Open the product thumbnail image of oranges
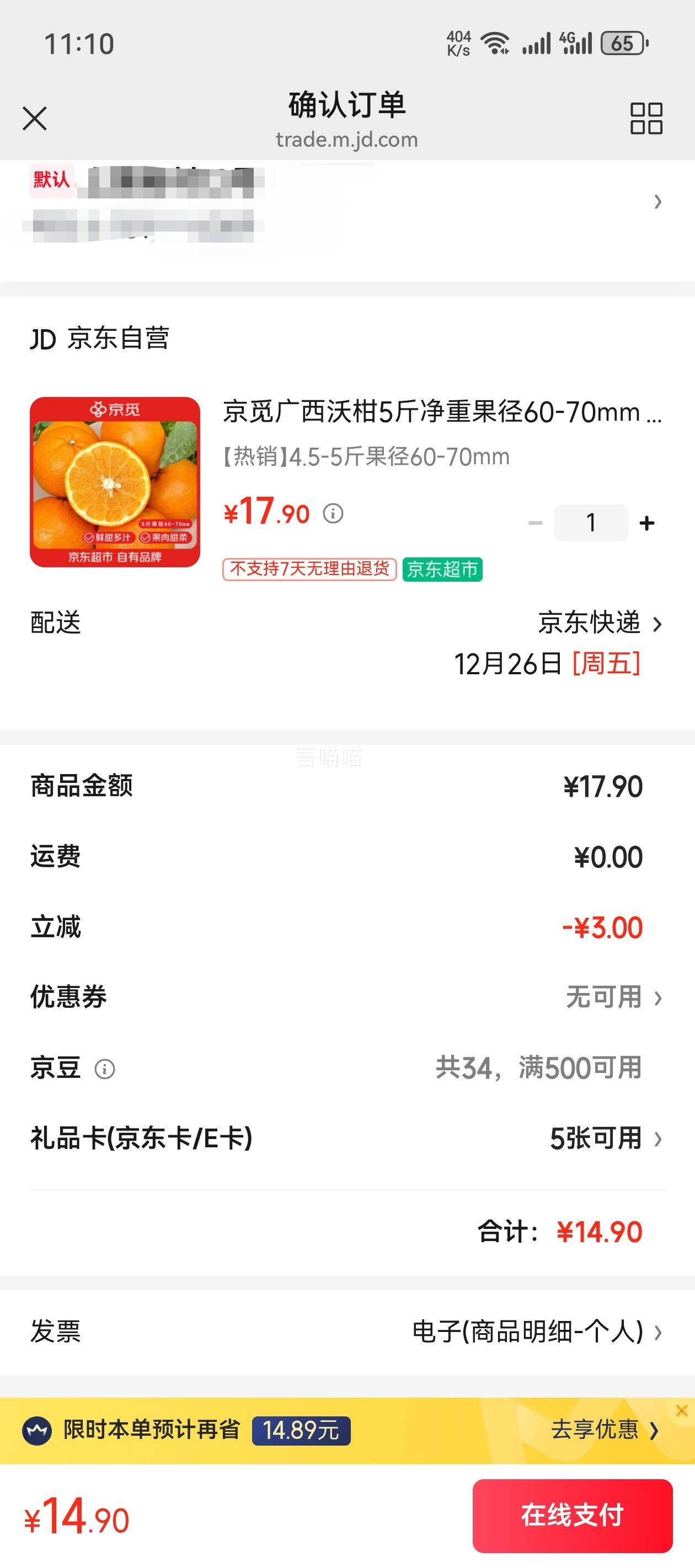 click(x=117, y=480)
